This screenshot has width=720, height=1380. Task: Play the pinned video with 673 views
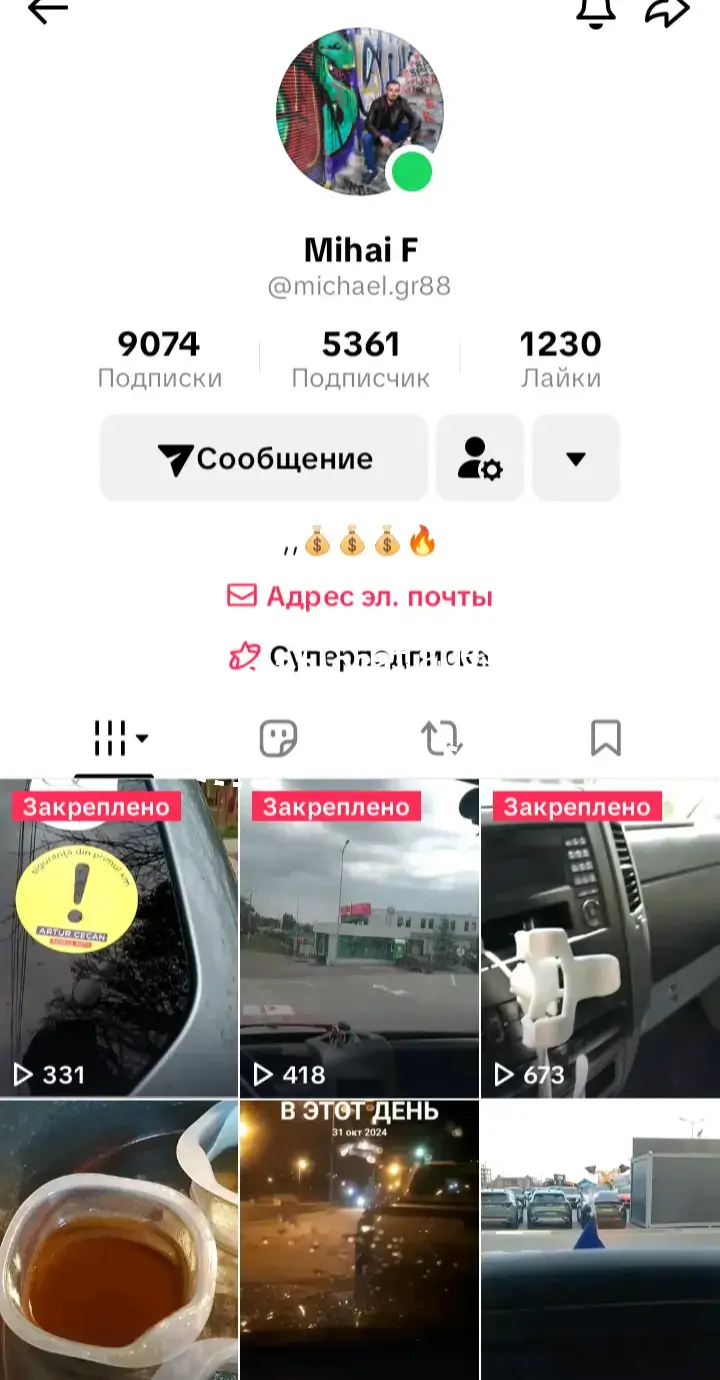[600, 938]
